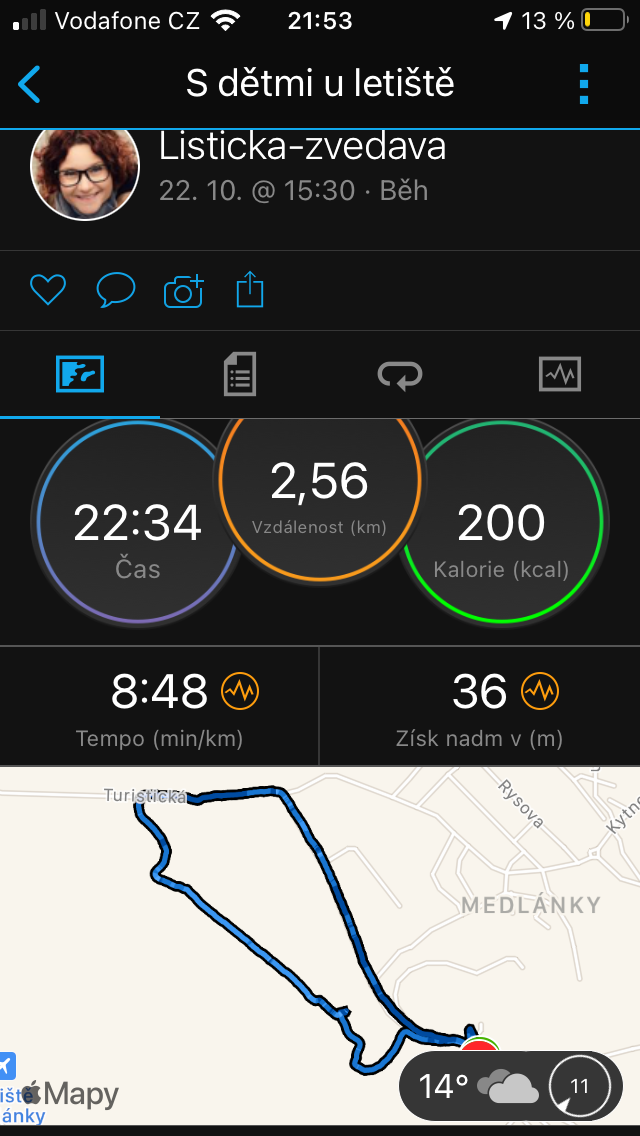Share this run activity
This screenshot has width=640, height=1136.
pos(250,289)
